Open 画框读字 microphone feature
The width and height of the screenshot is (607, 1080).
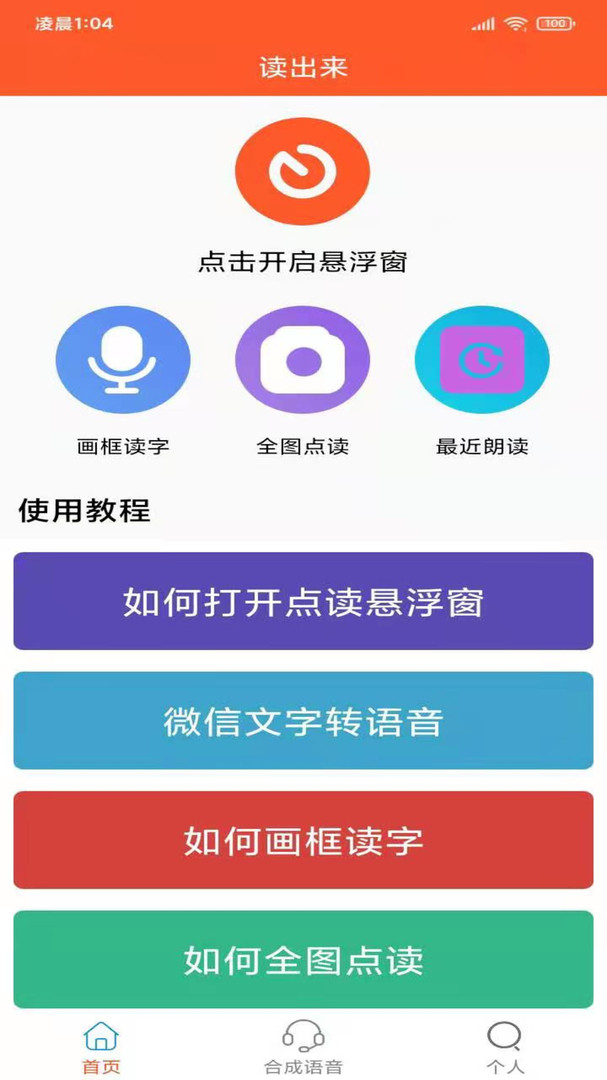coord(123,360)
